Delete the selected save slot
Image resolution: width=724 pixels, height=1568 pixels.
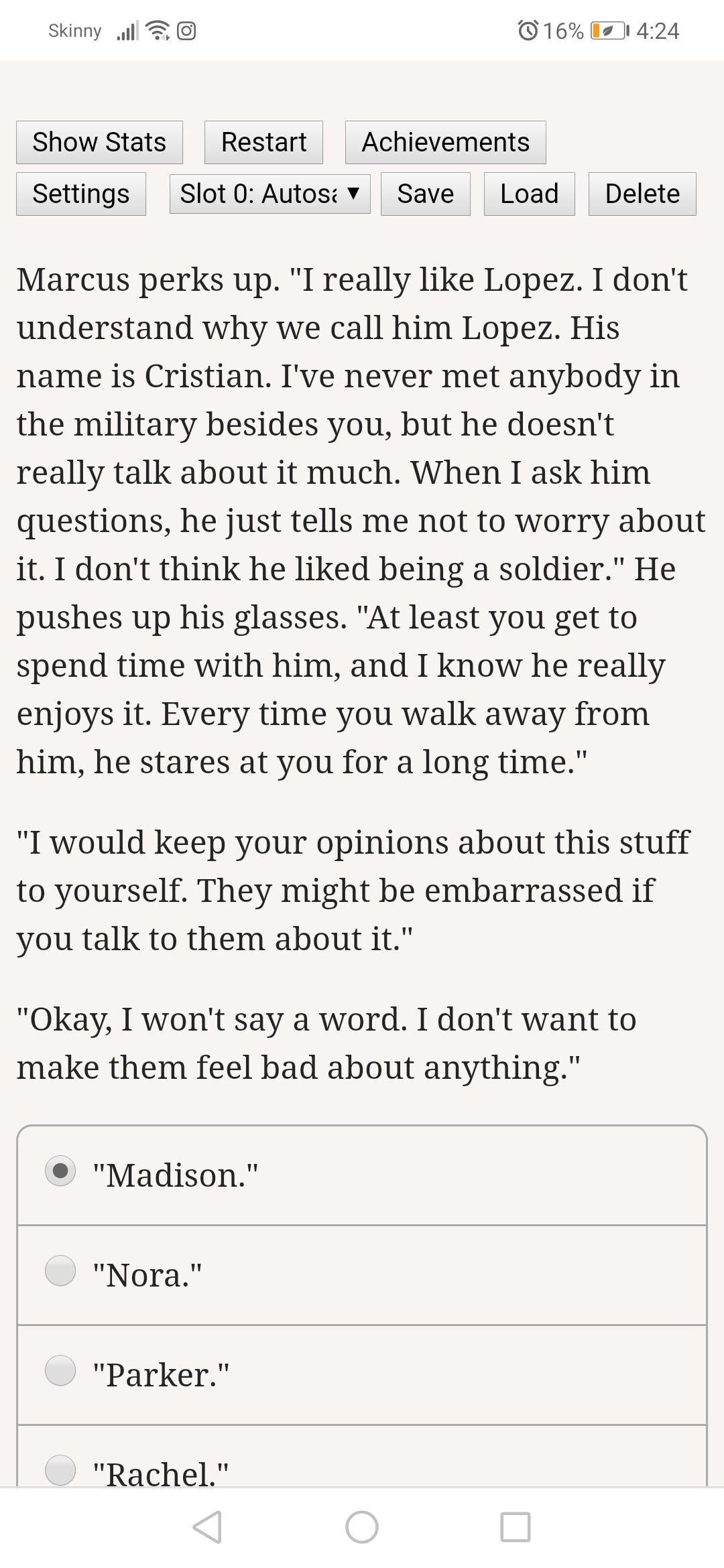[642, 194]
